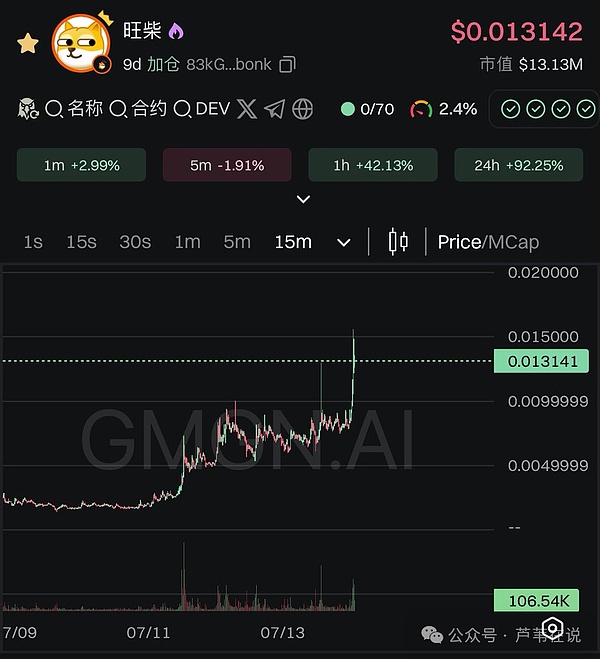Screen dimensions: 600x659
Task: Search by DEV address
Action: point(201,109)
